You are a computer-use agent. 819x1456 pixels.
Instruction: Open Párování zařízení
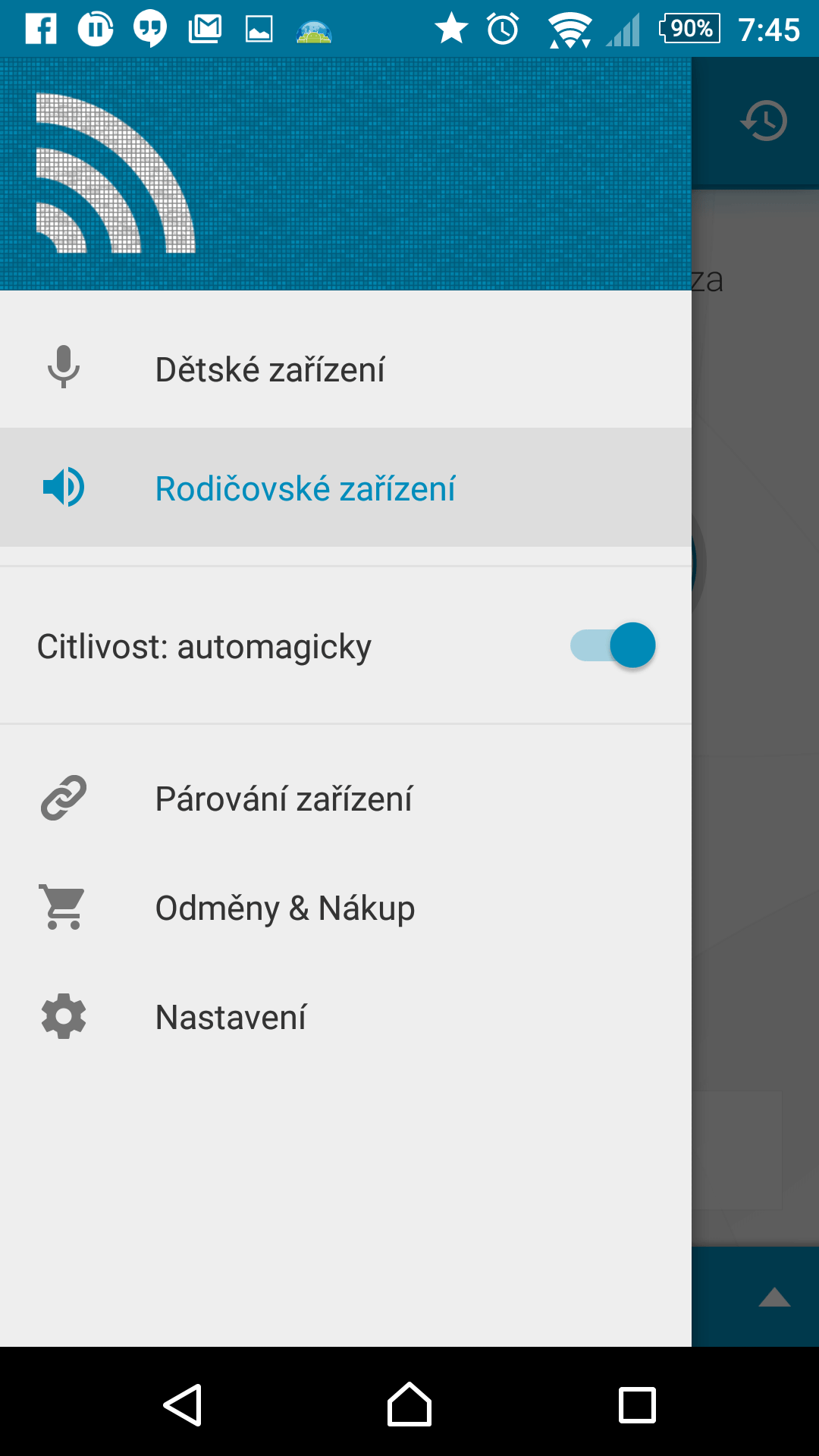click(x=346, y=799)
